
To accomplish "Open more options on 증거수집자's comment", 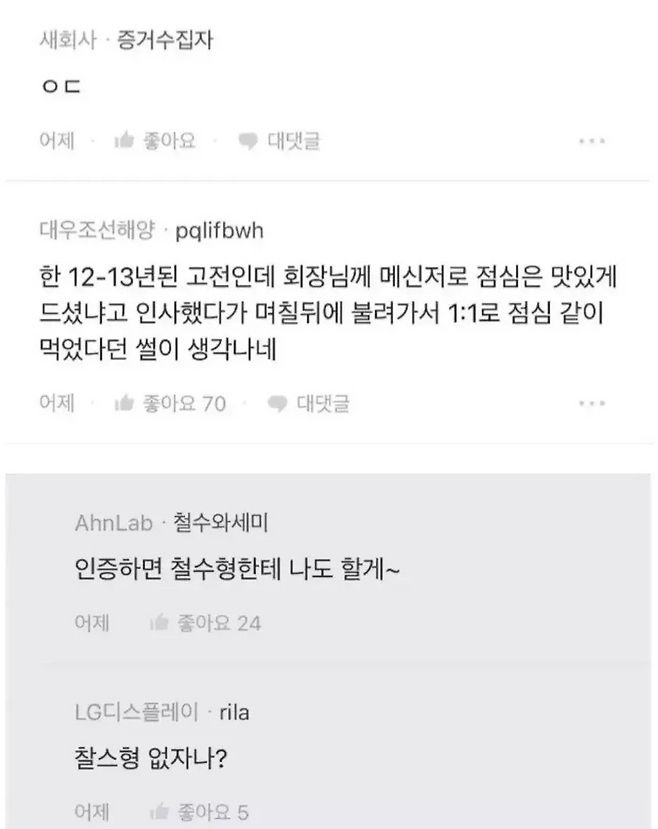I will point(592,141).
